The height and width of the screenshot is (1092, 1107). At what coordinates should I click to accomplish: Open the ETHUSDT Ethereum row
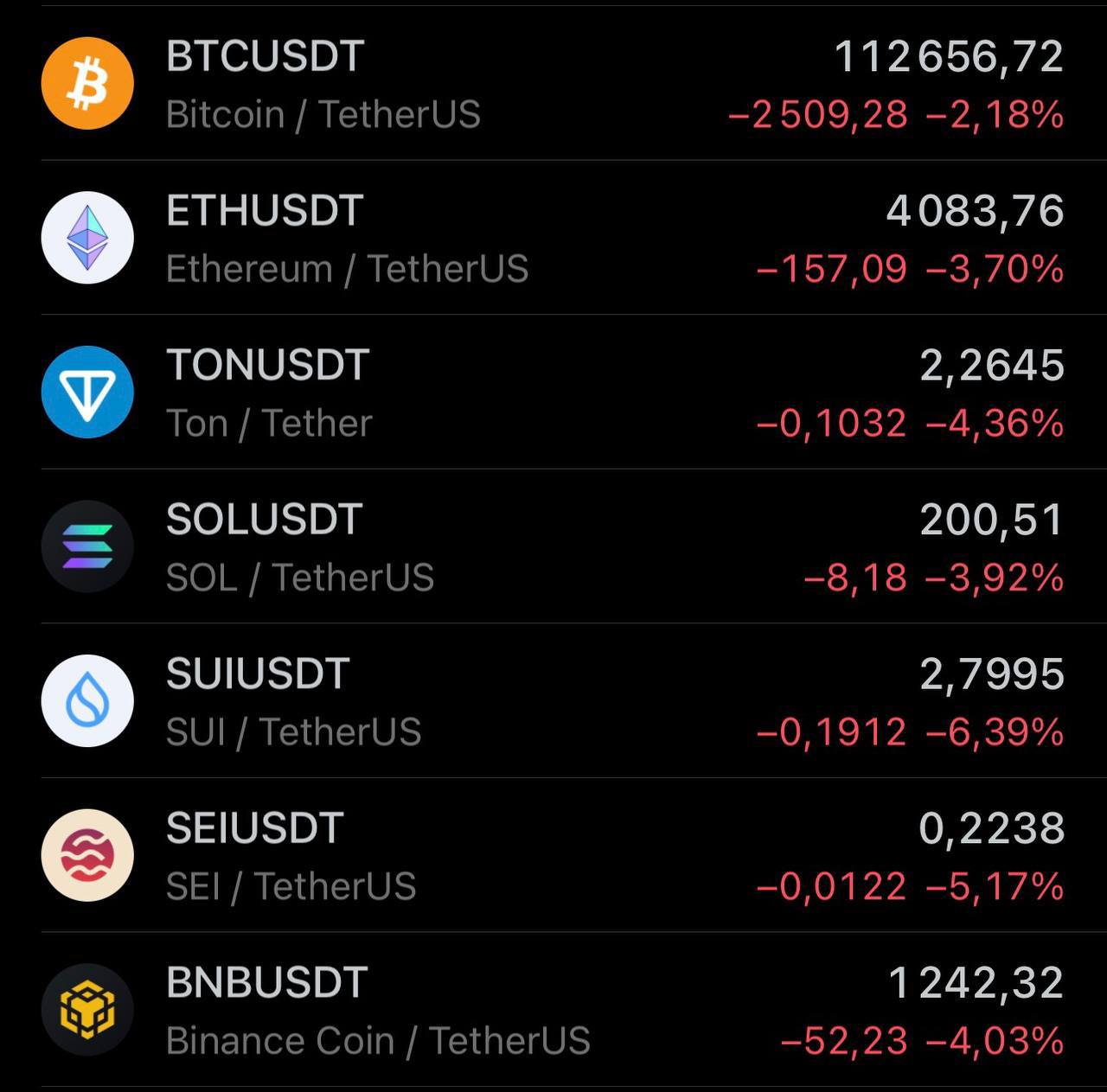click(x=553, y=239)
